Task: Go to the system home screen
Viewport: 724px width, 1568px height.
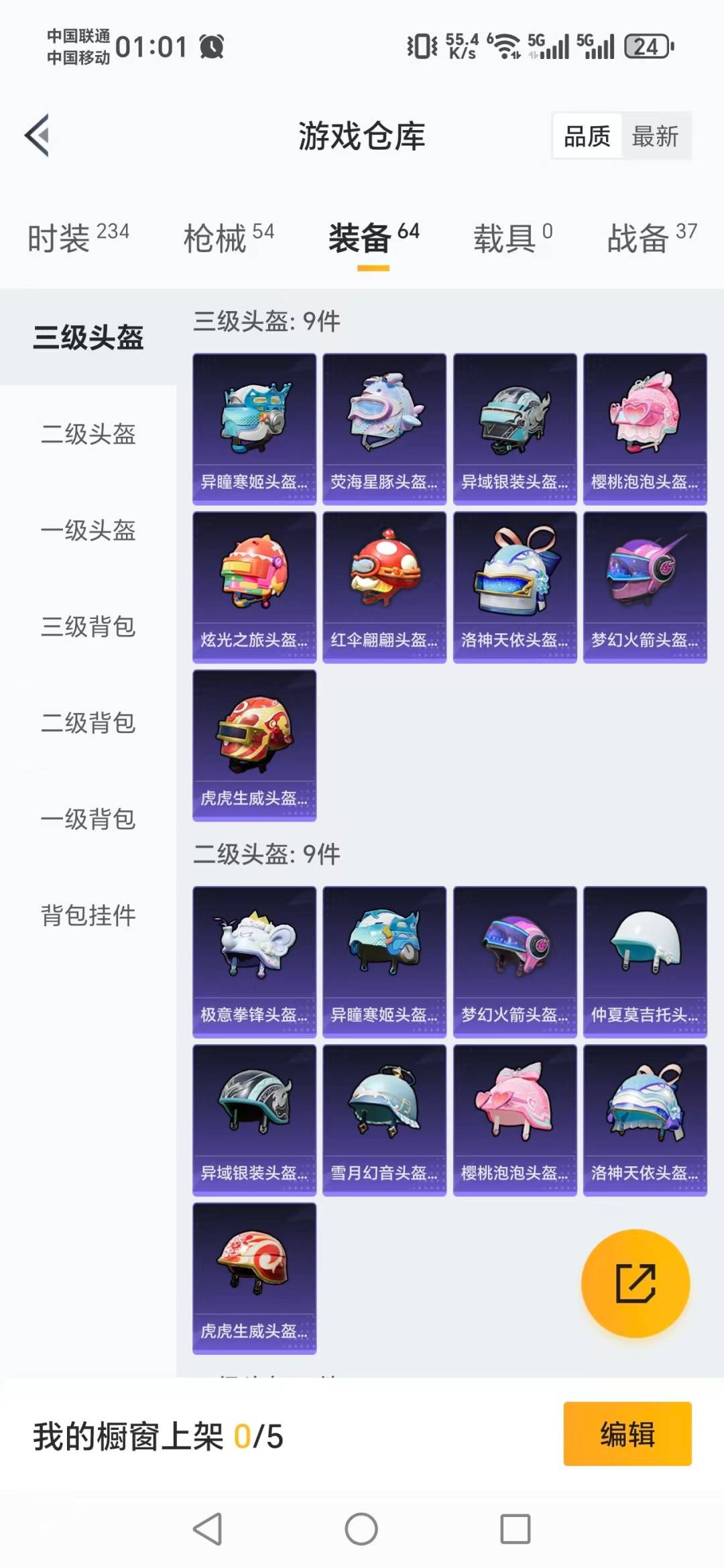Action: (x=361, y=1529)
